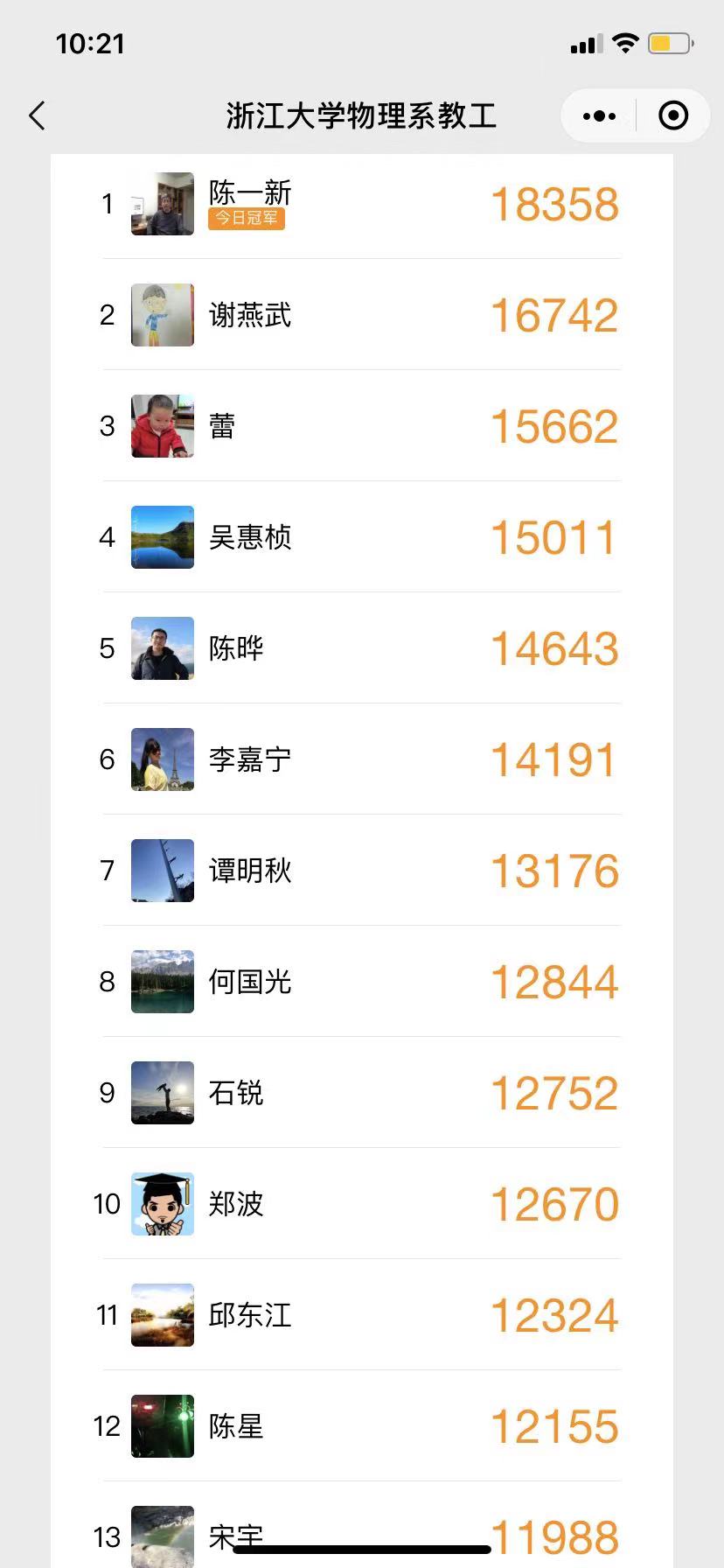Open 郑波's ranking entry
The width and height of the screenshot is (724, 1568).
361,1204
